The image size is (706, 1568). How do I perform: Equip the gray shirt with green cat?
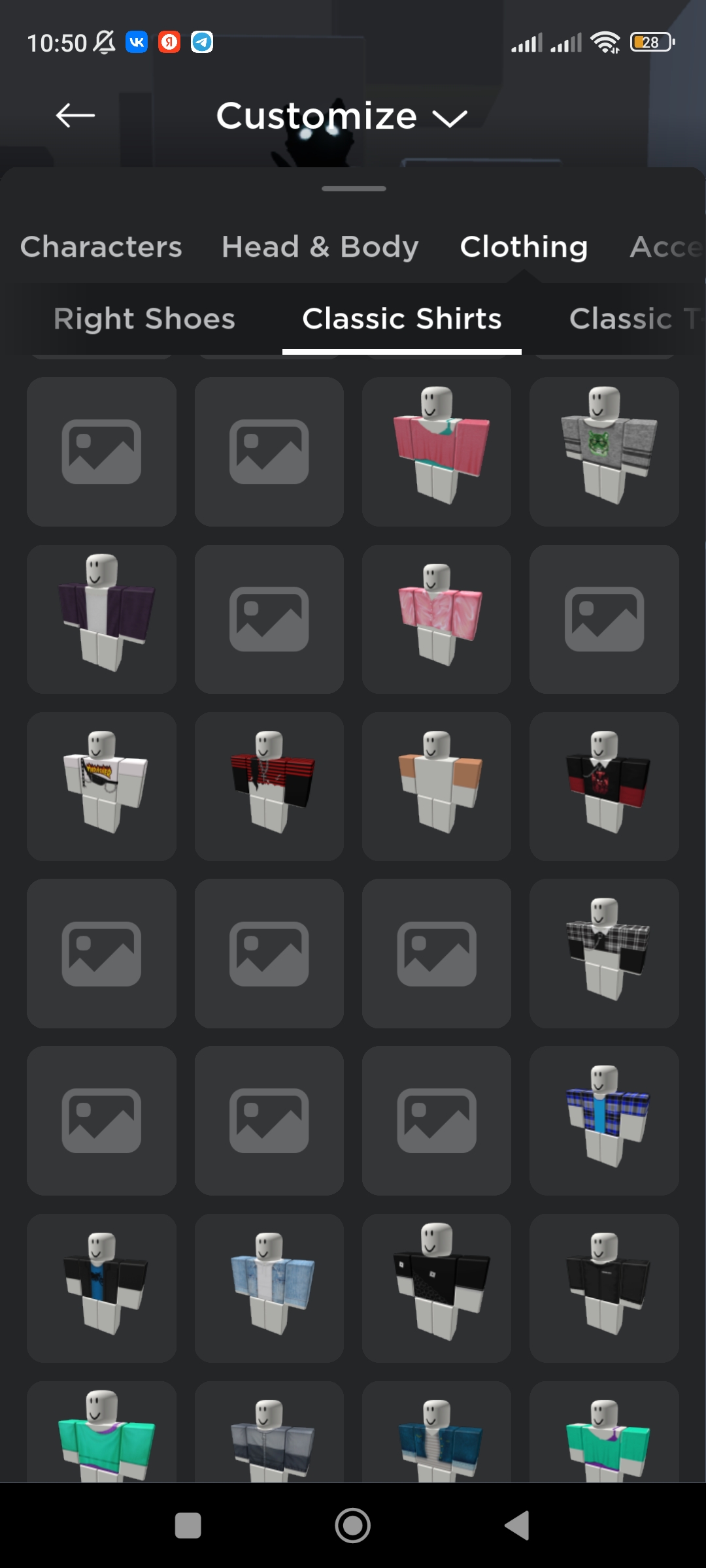click(604, 451)
